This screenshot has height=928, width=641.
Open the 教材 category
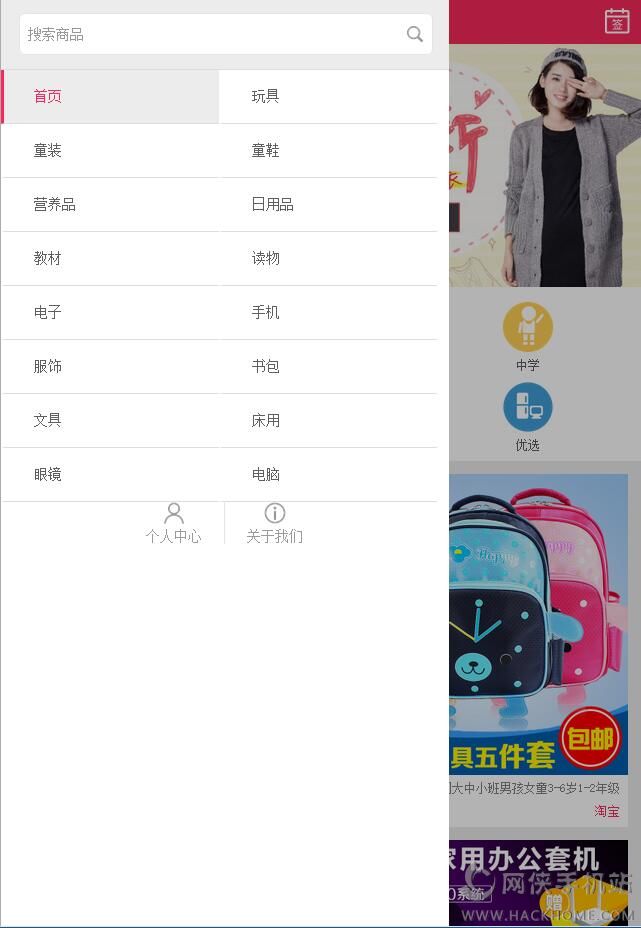pos(110,258)
